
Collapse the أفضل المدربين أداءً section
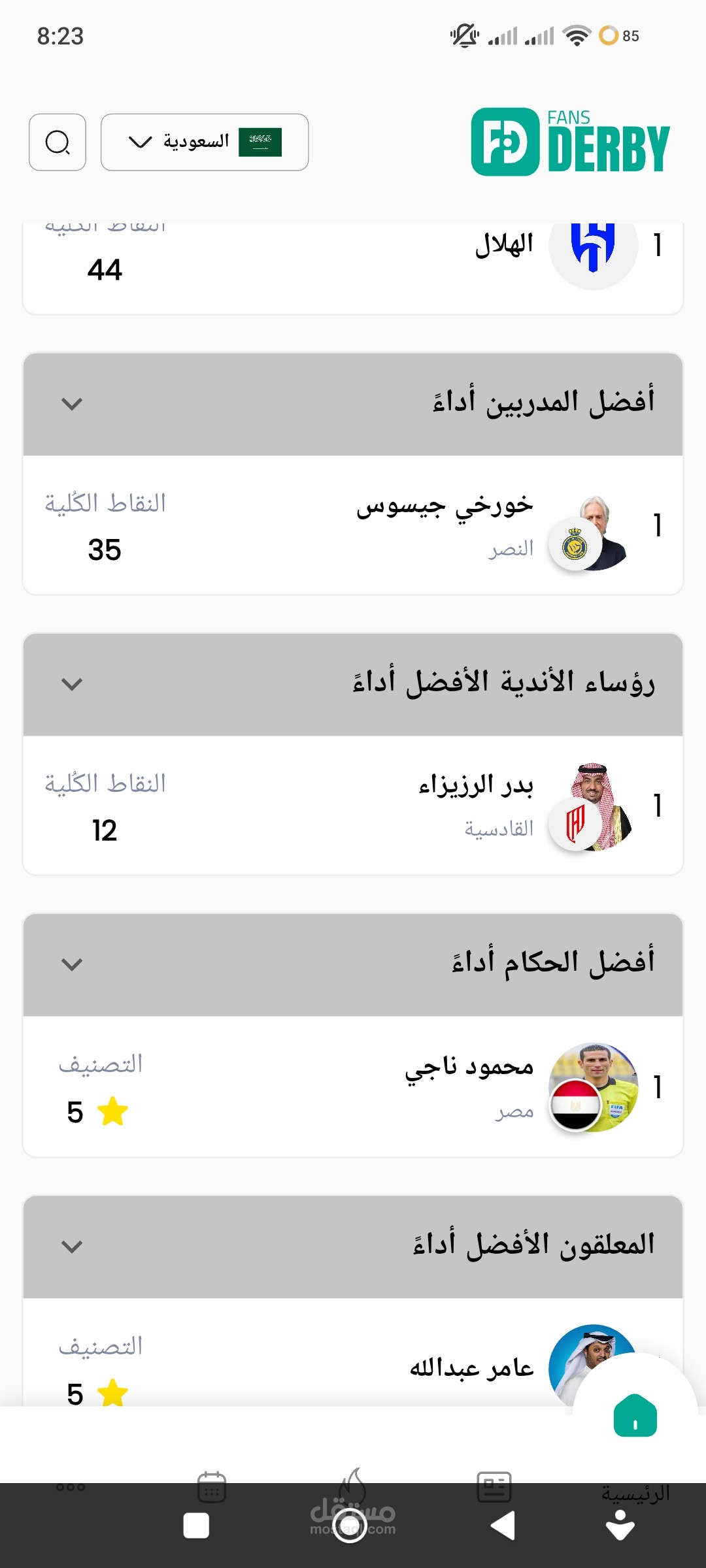72,404
